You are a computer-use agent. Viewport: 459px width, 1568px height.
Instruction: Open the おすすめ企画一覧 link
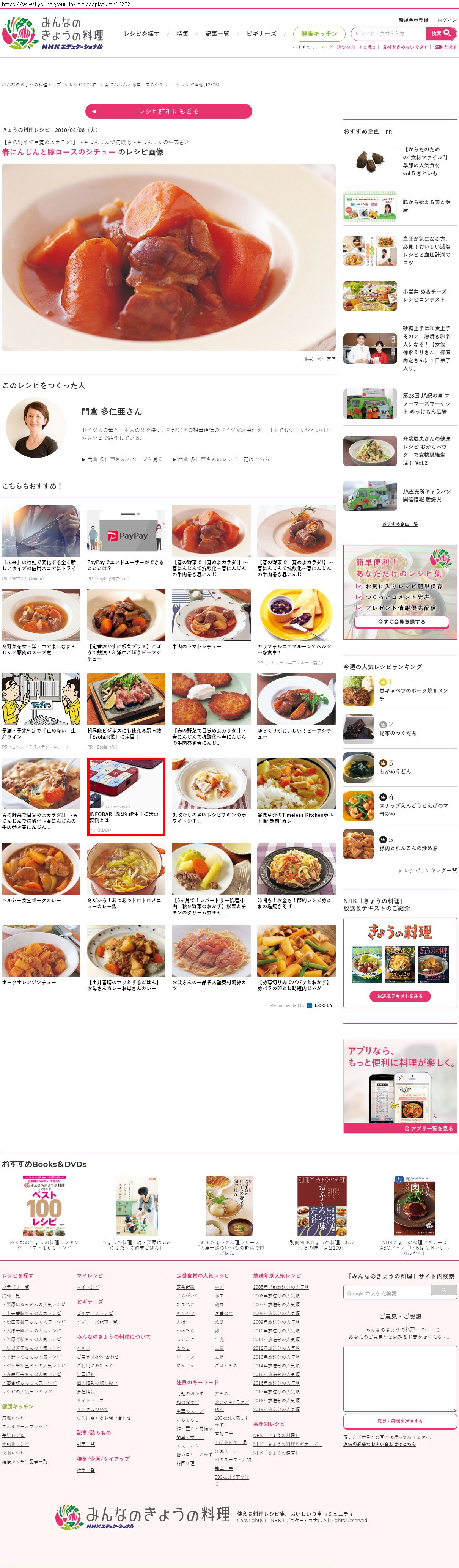point(399,524)
